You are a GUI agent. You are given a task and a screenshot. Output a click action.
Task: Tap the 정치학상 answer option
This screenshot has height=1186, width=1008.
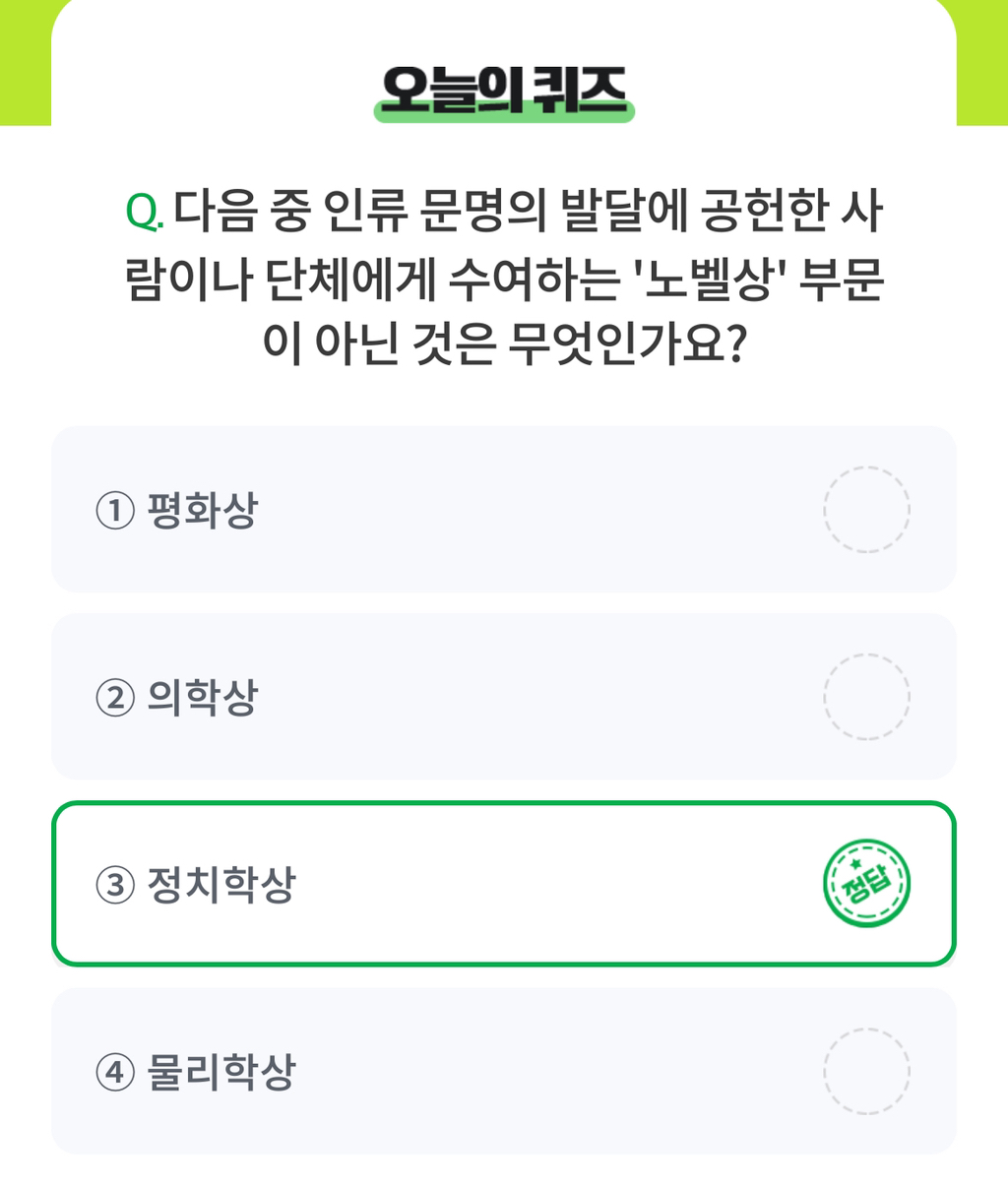[502, 884]
